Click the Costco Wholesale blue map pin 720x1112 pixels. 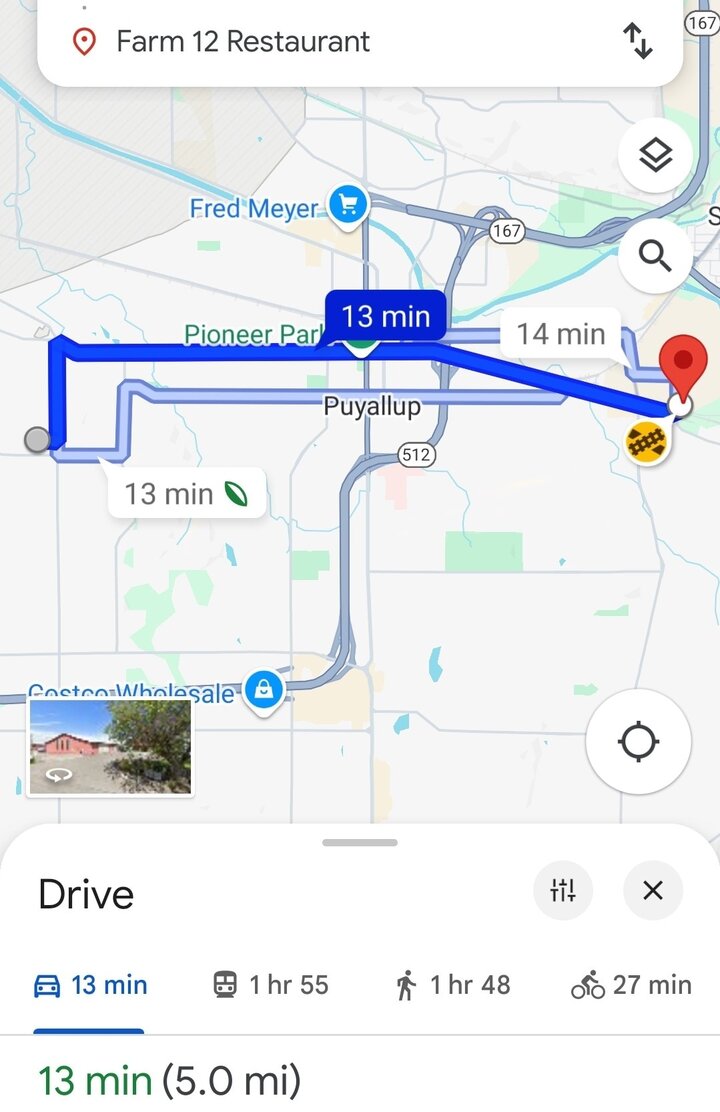coord(264,689)
